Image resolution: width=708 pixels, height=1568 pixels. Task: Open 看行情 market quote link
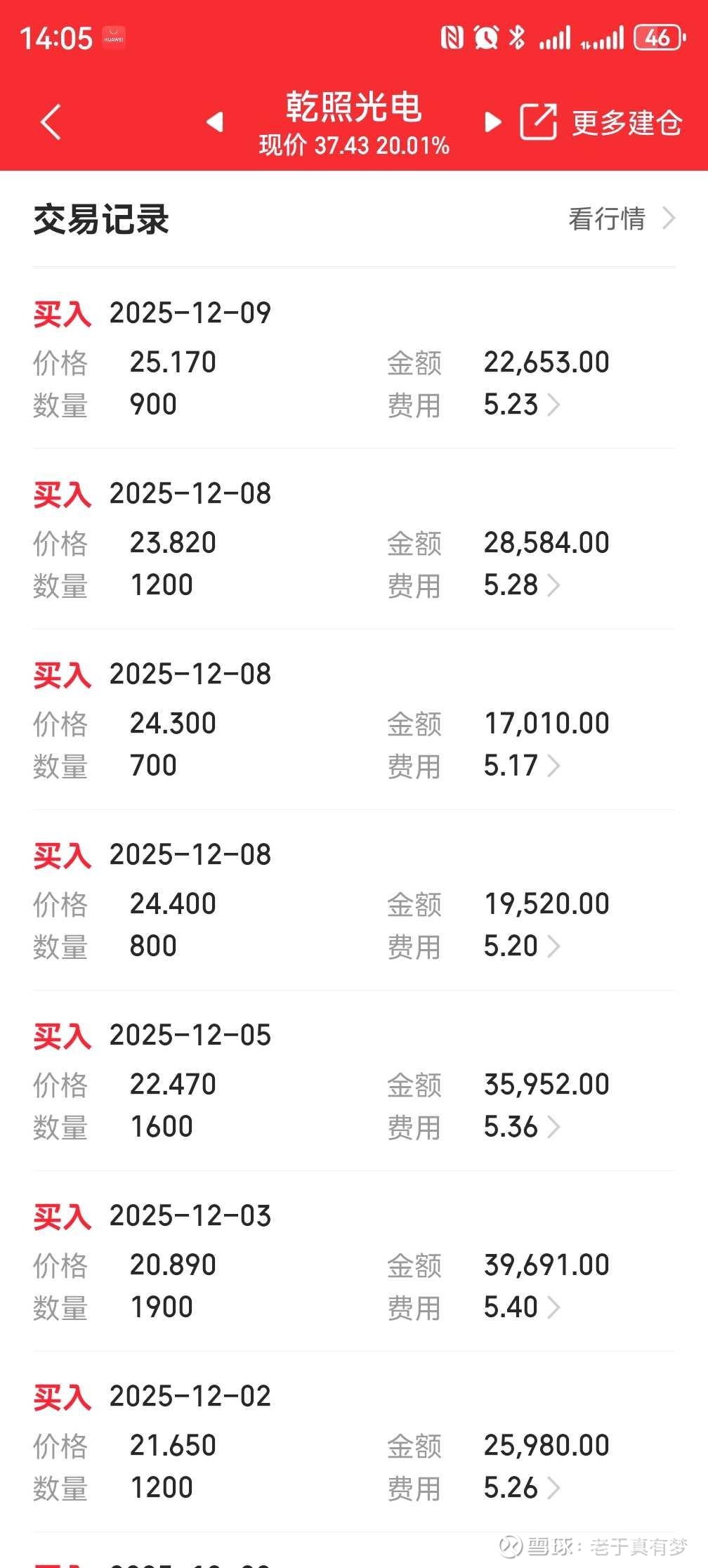pyautogui.click(x=622, y=218)
